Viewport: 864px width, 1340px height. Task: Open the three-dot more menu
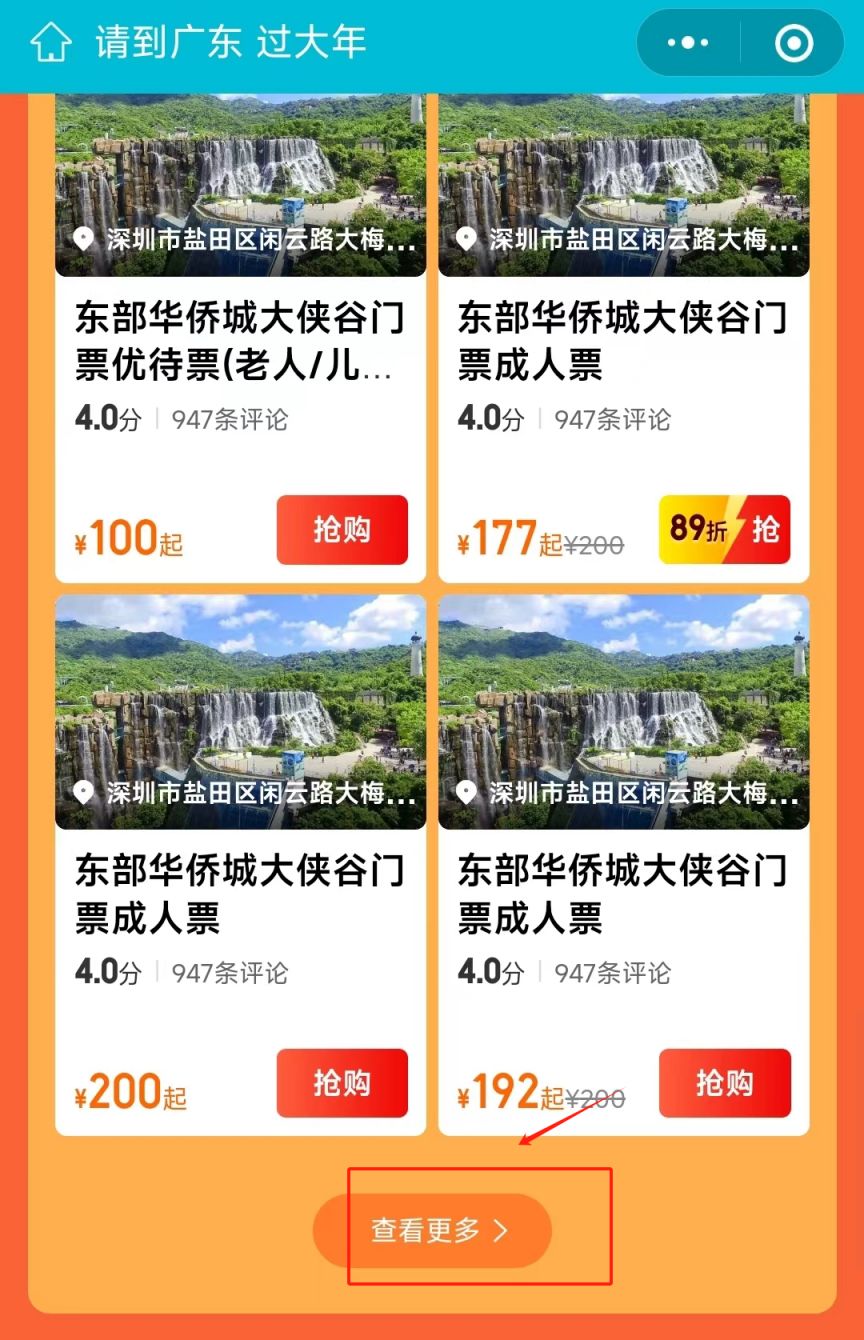point(688,43)
